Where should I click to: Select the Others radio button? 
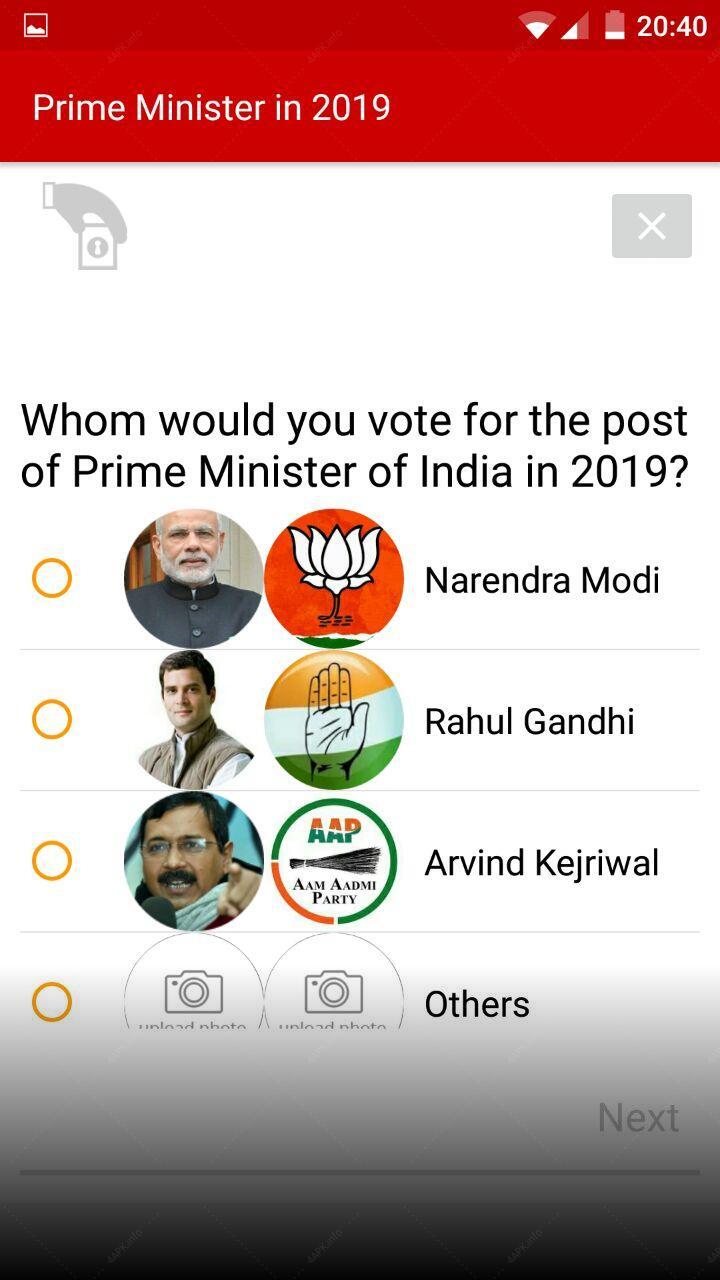tap(52, 1002)
